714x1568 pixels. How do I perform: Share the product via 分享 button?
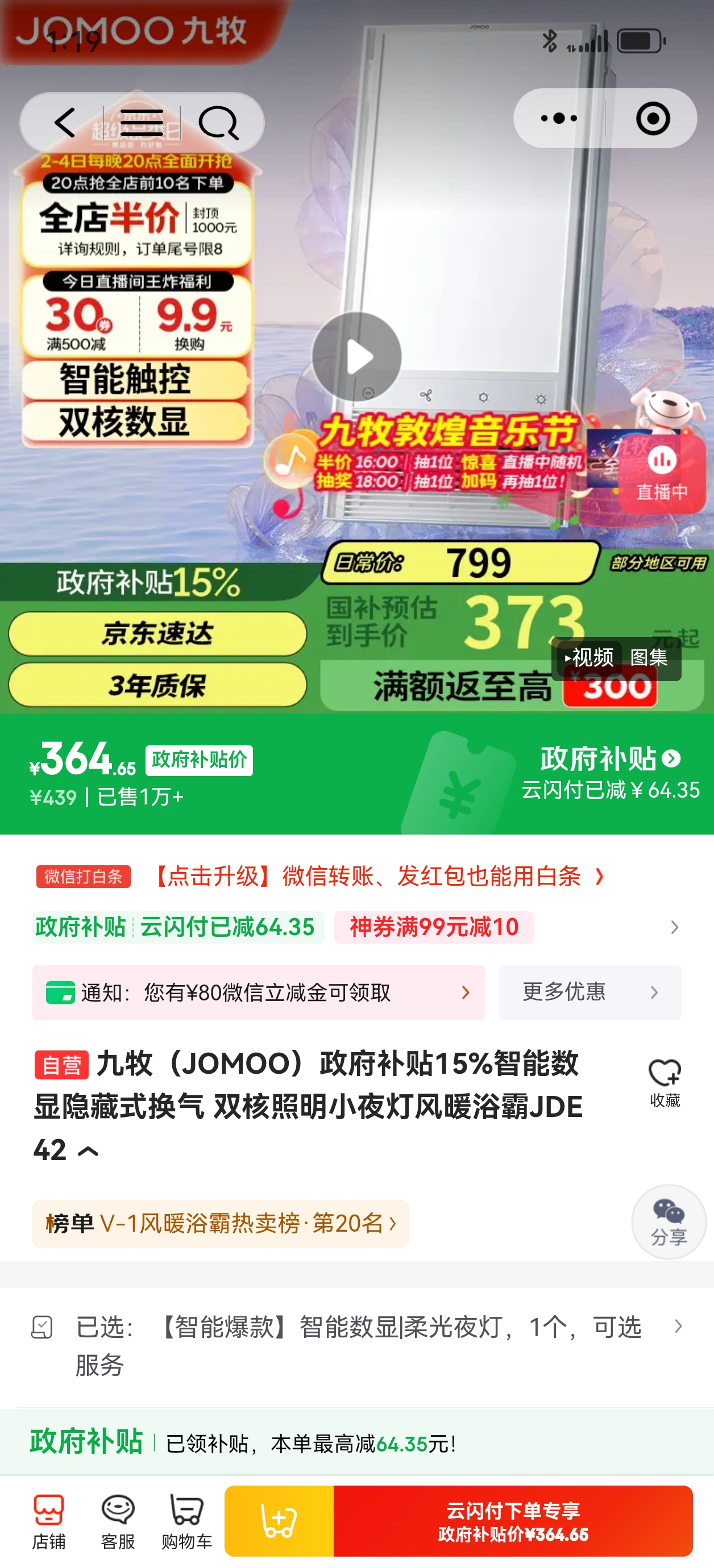click(669, 1222)
